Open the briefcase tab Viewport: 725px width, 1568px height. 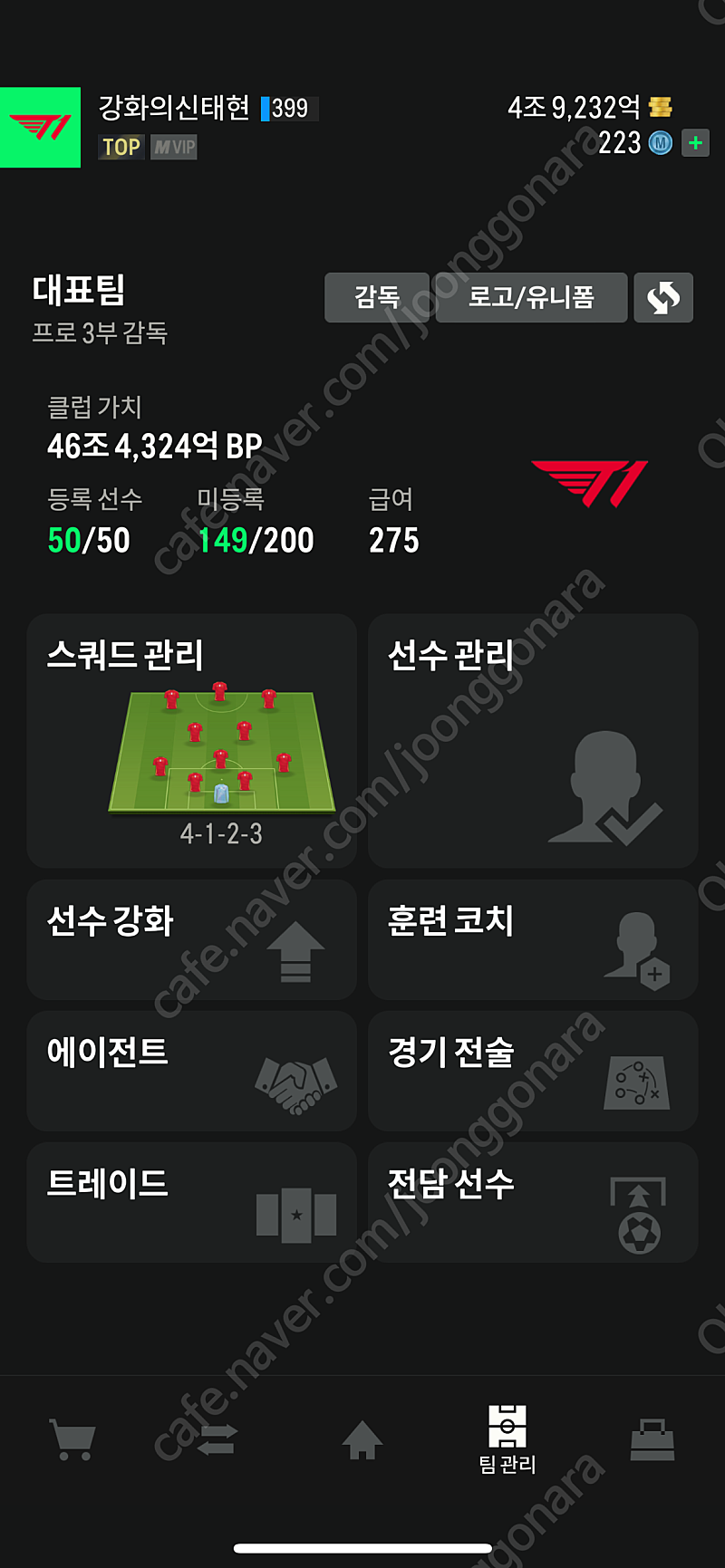click(652, 1439)
